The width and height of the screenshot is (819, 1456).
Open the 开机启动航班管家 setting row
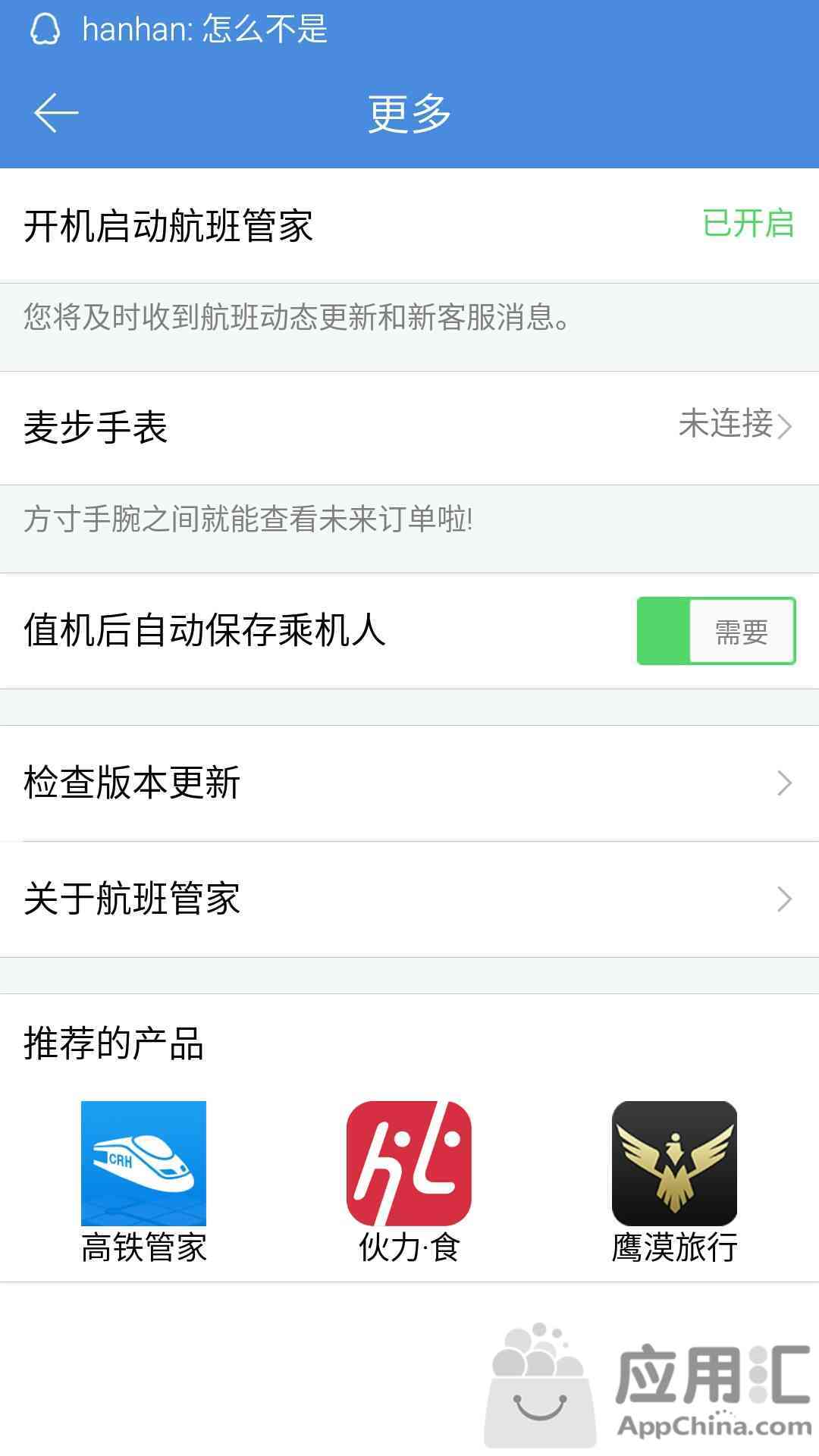(x=409, y=225)
